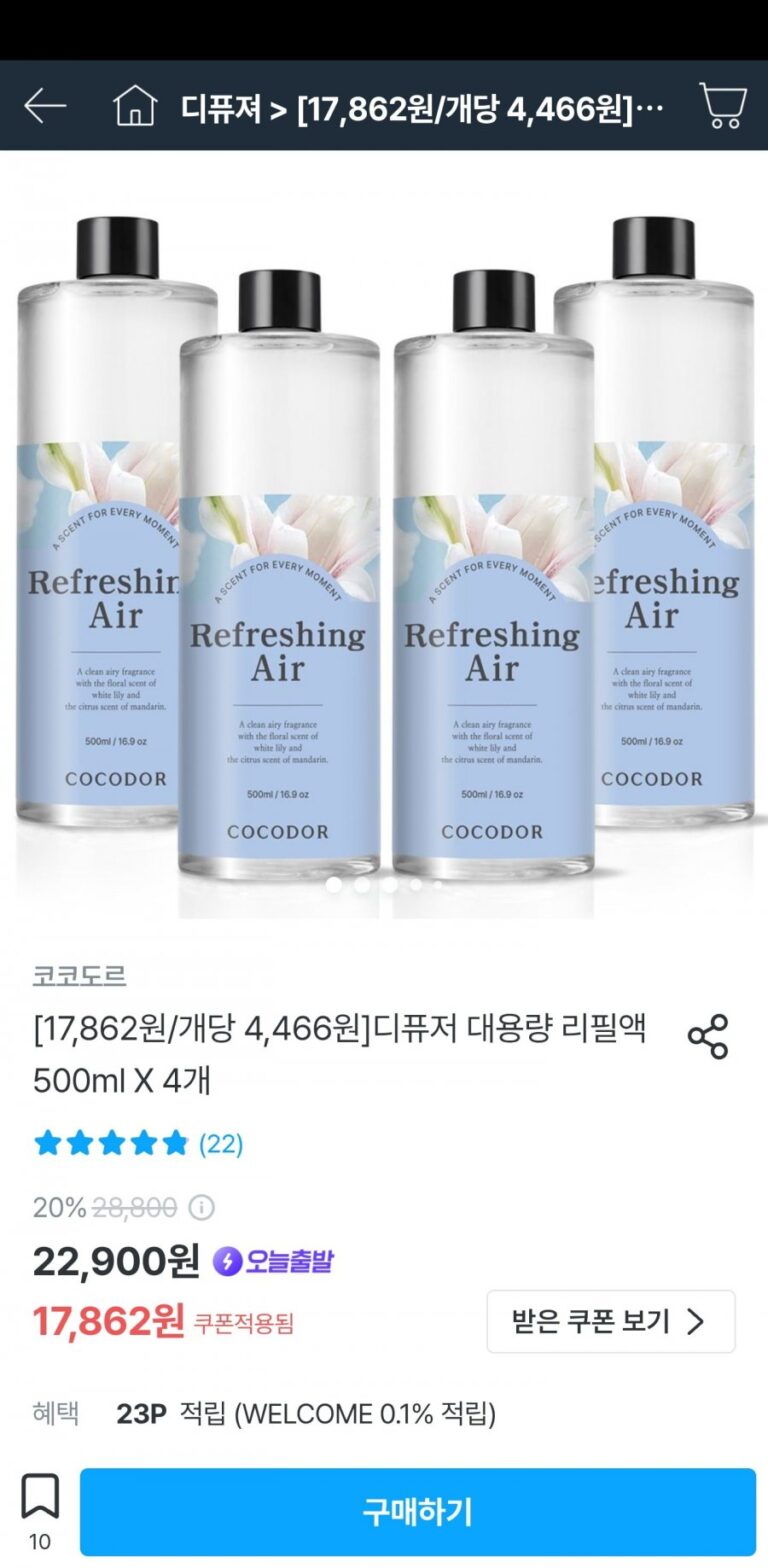Open the 22 reviews rating

(139, 1143)
